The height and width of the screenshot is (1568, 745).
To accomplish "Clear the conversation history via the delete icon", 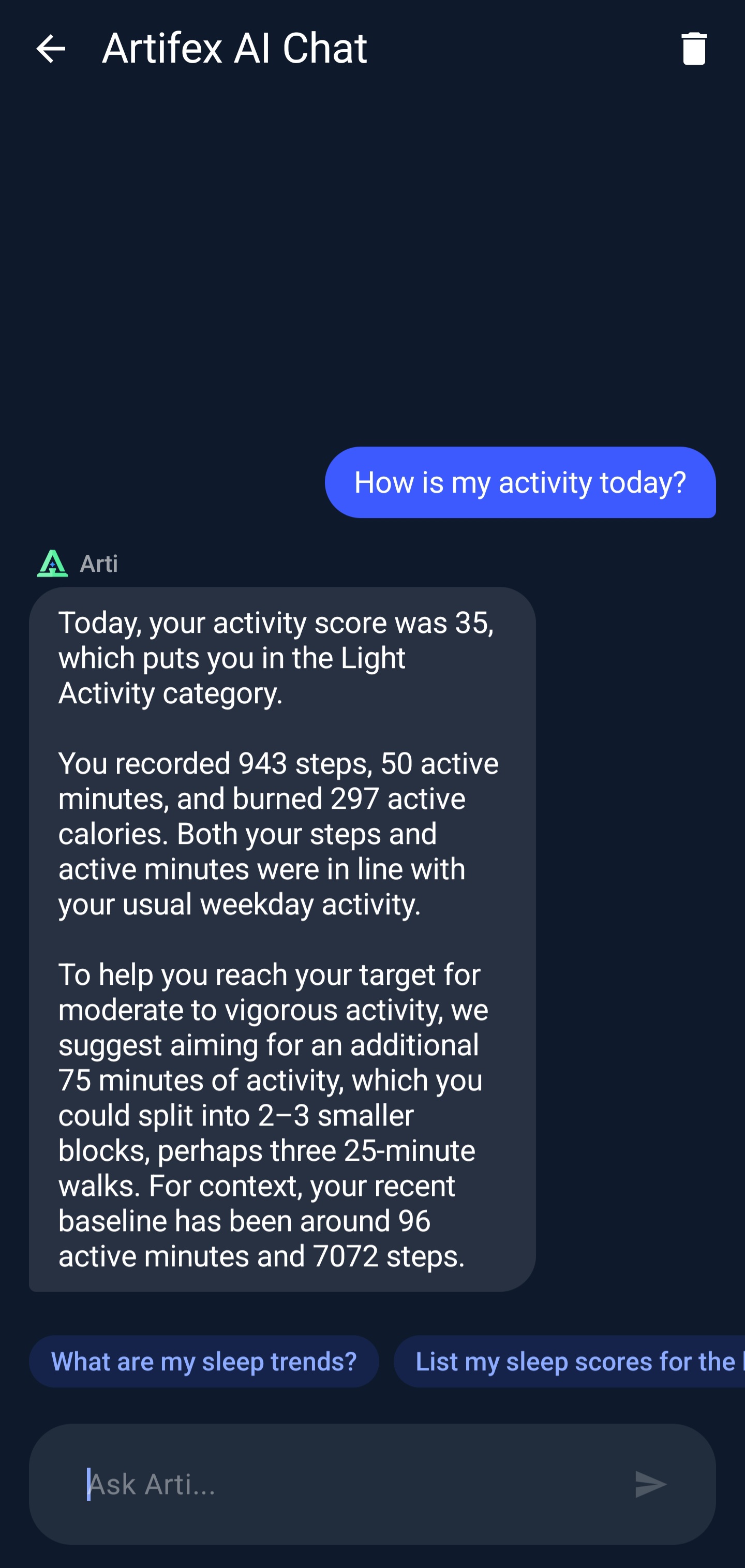I will coord(694,49).
